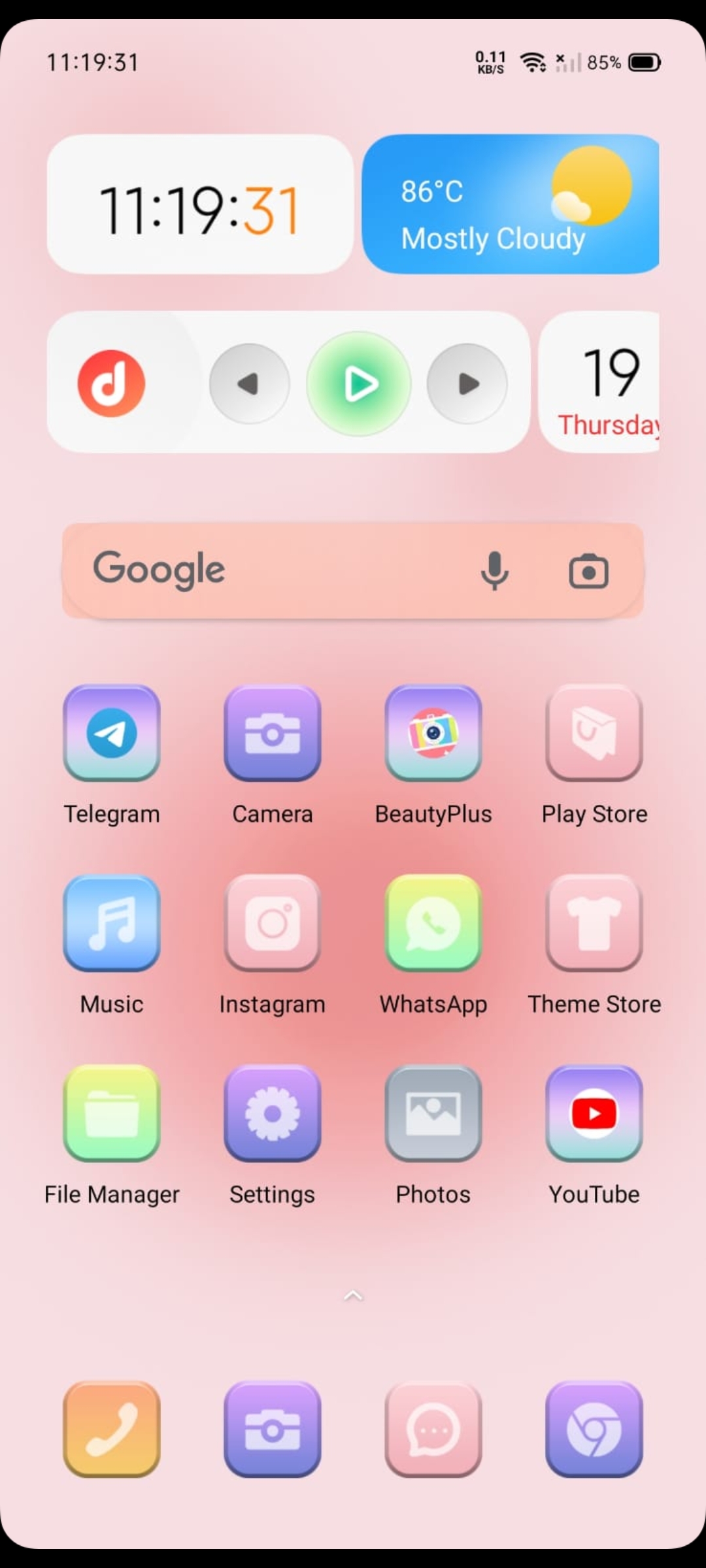706x1568 pixels.
Task: Skip to next track in music widget
Action: coord(467,384)
